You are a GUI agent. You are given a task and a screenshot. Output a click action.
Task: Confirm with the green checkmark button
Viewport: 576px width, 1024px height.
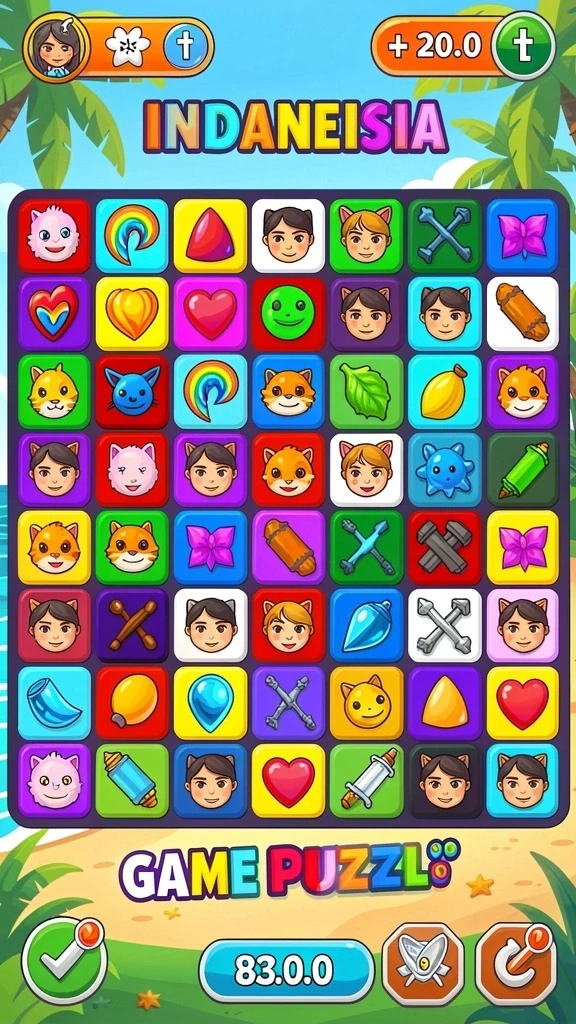(x=64, y=960)
